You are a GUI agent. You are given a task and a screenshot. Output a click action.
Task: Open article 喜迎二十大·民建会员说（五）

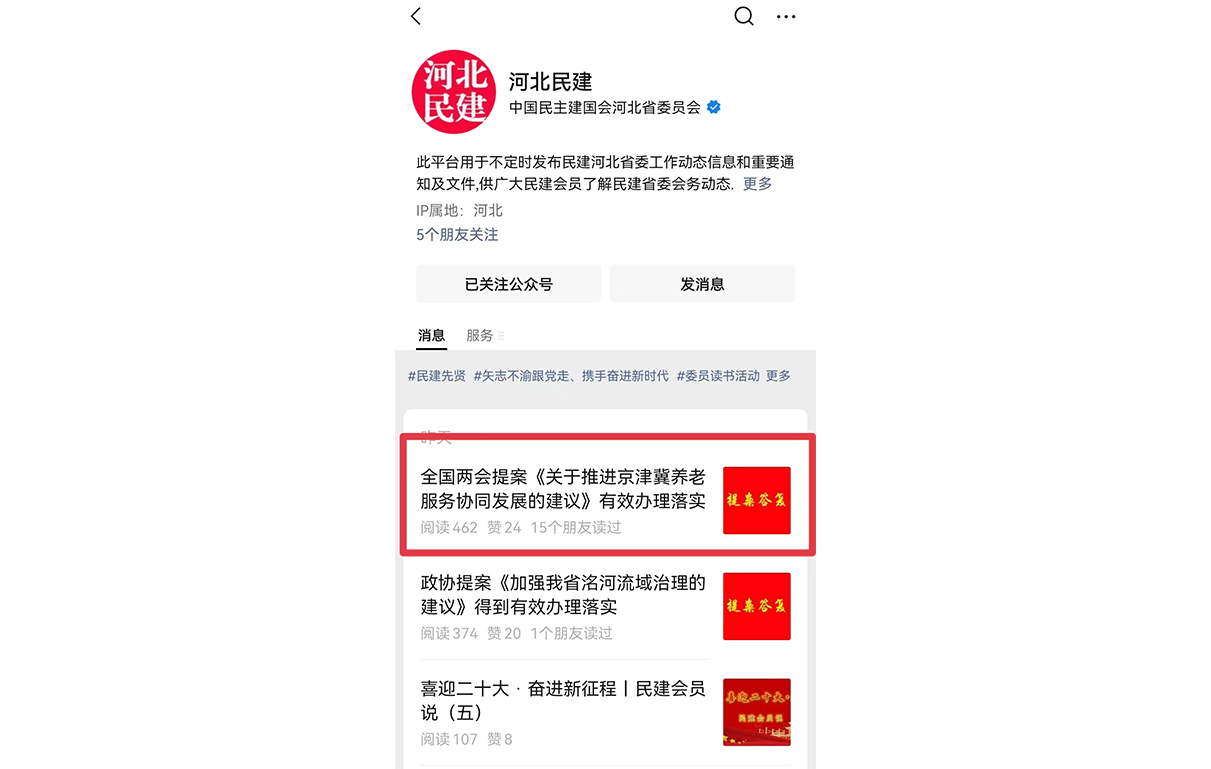563,701
